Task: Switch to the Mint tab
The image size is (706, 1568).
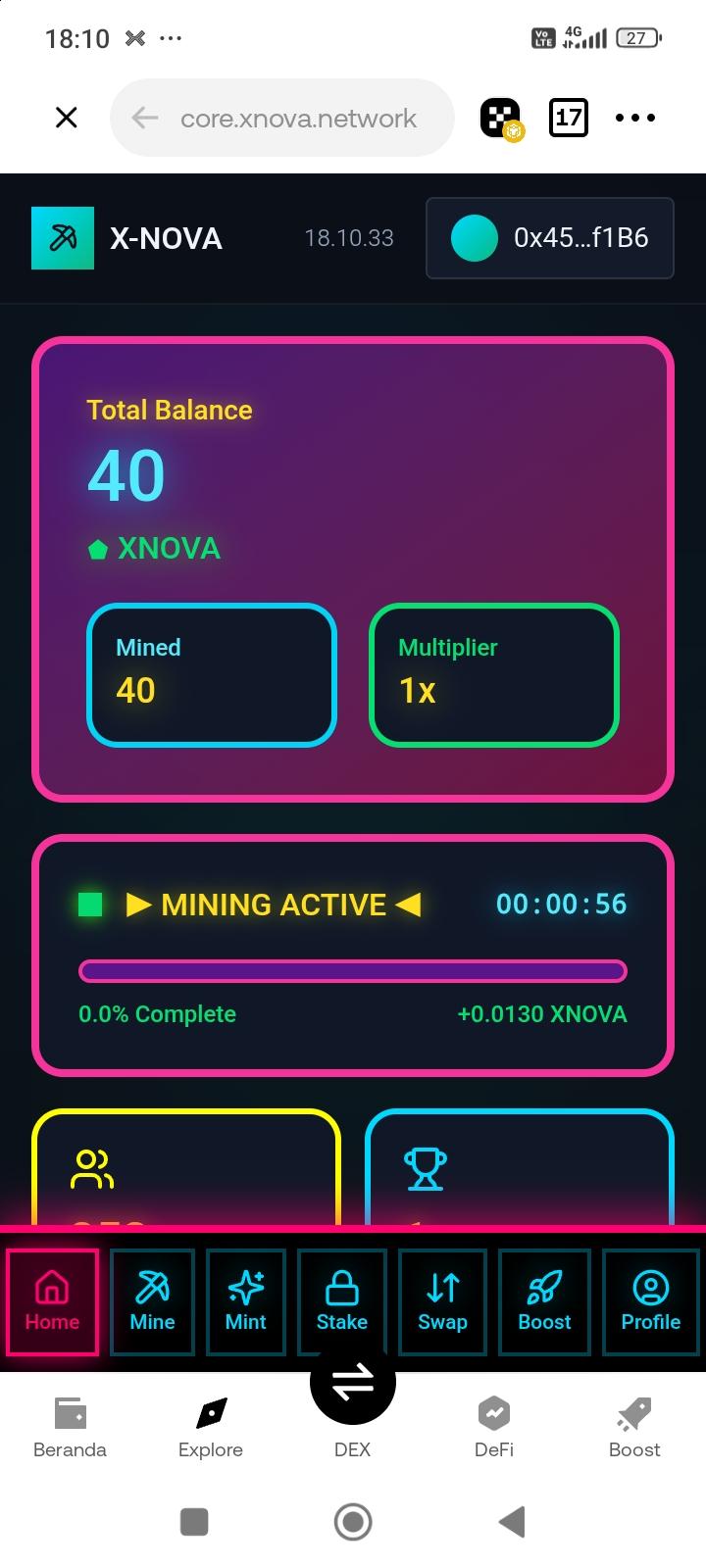Action: coord(246,1301)
